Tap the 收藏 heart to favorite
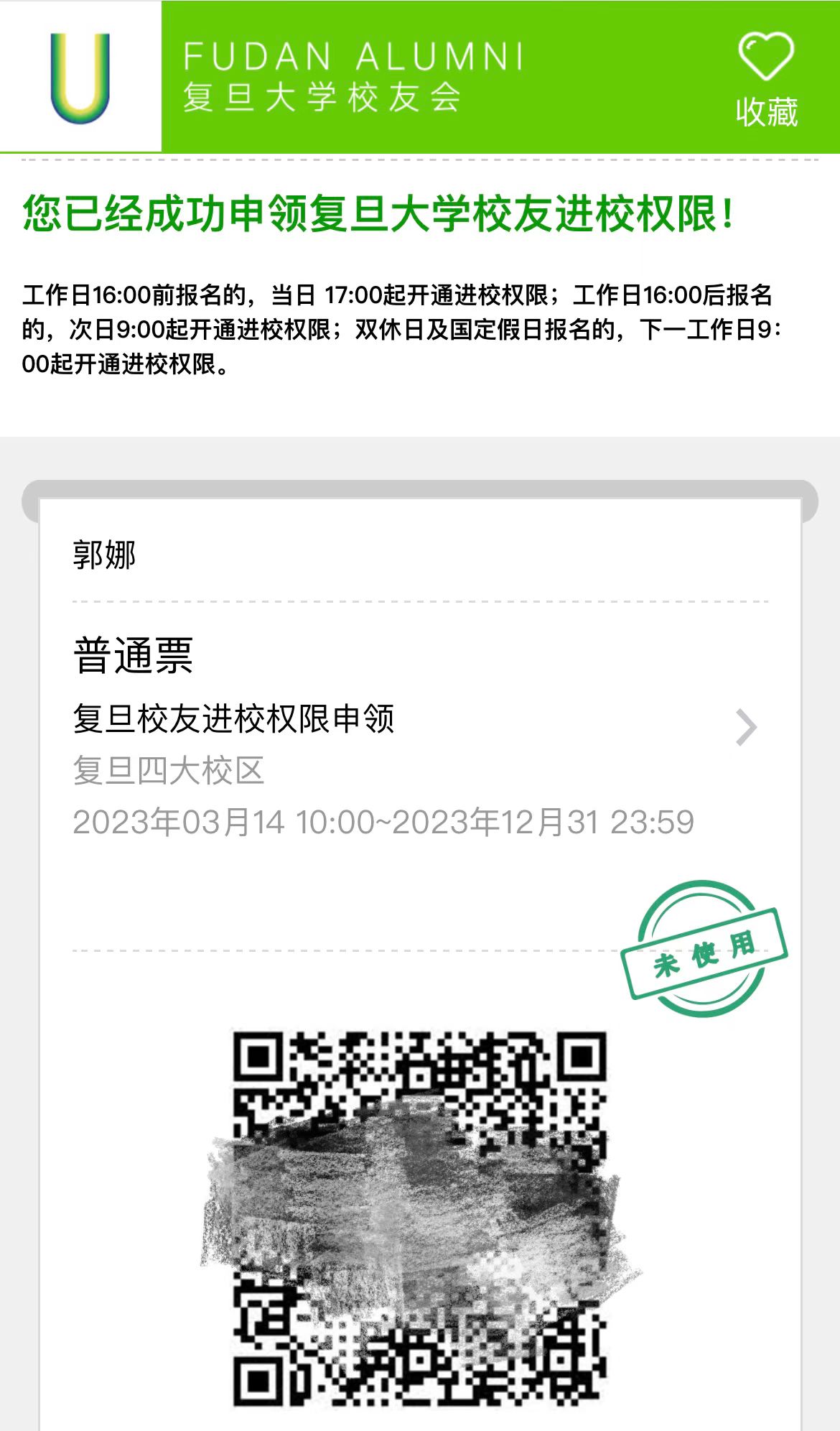The height and width of the screenshot is (1431, 840). tap(765, 78)
